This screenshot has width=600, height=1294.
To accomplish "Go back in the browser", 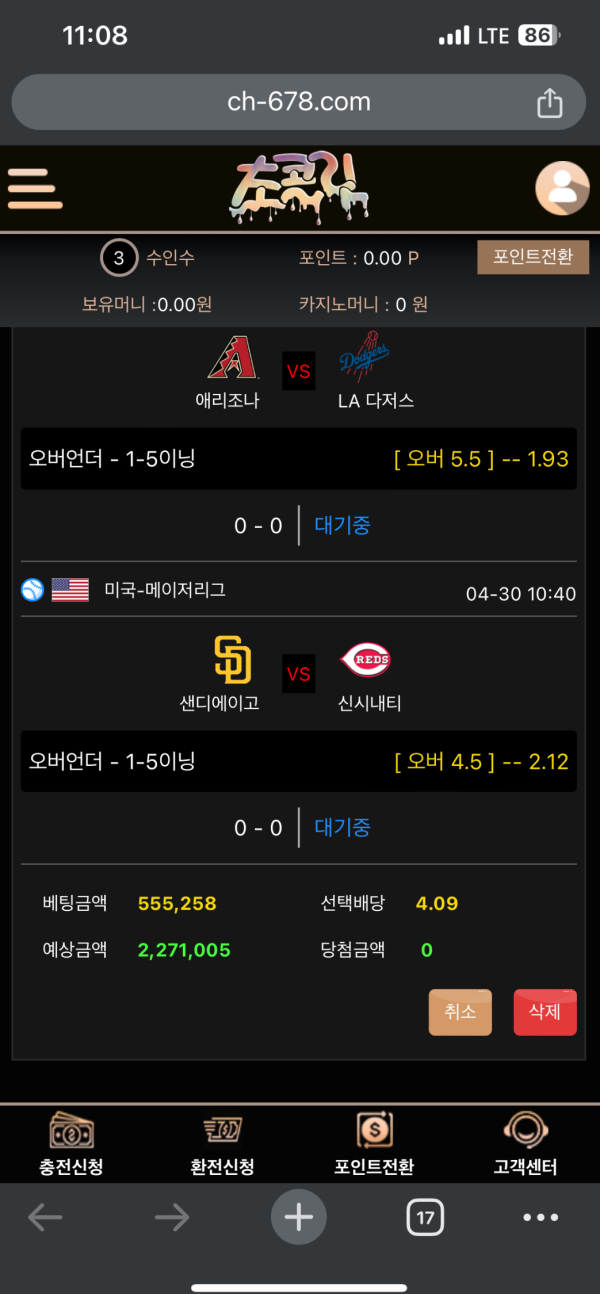I will click(45, 1217).
